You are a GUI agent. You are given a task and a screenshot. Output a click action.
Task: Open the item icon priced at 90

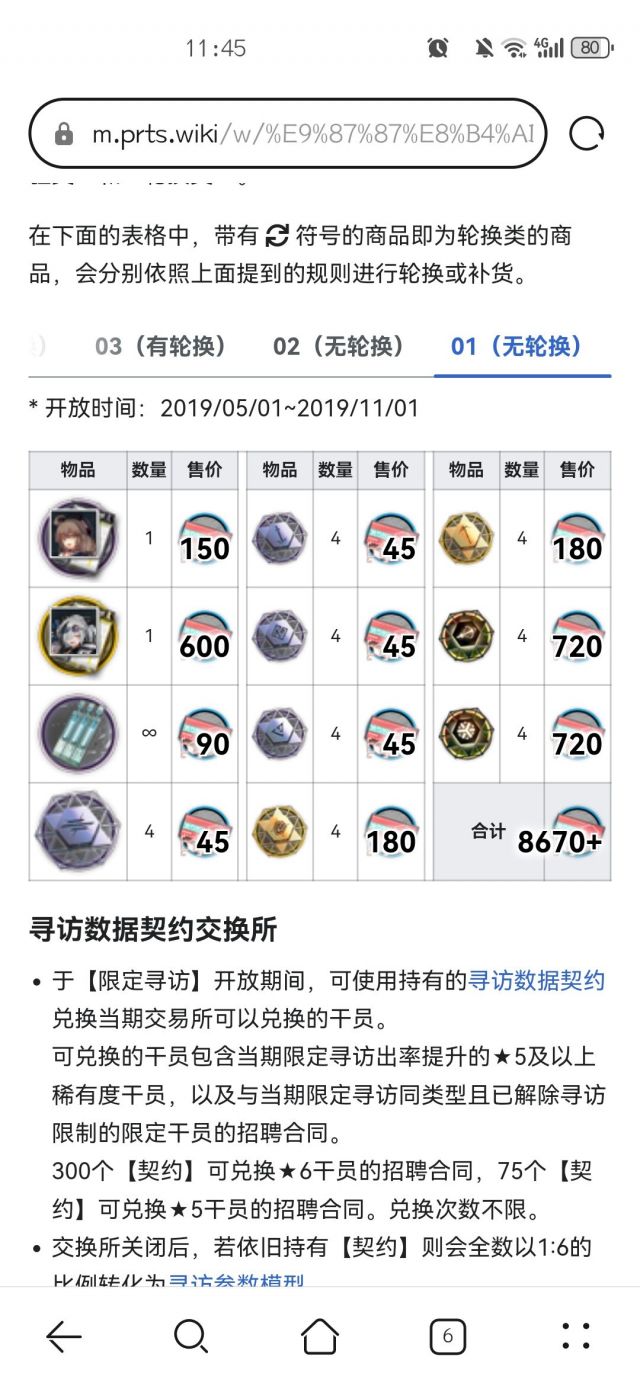[78, 734]
